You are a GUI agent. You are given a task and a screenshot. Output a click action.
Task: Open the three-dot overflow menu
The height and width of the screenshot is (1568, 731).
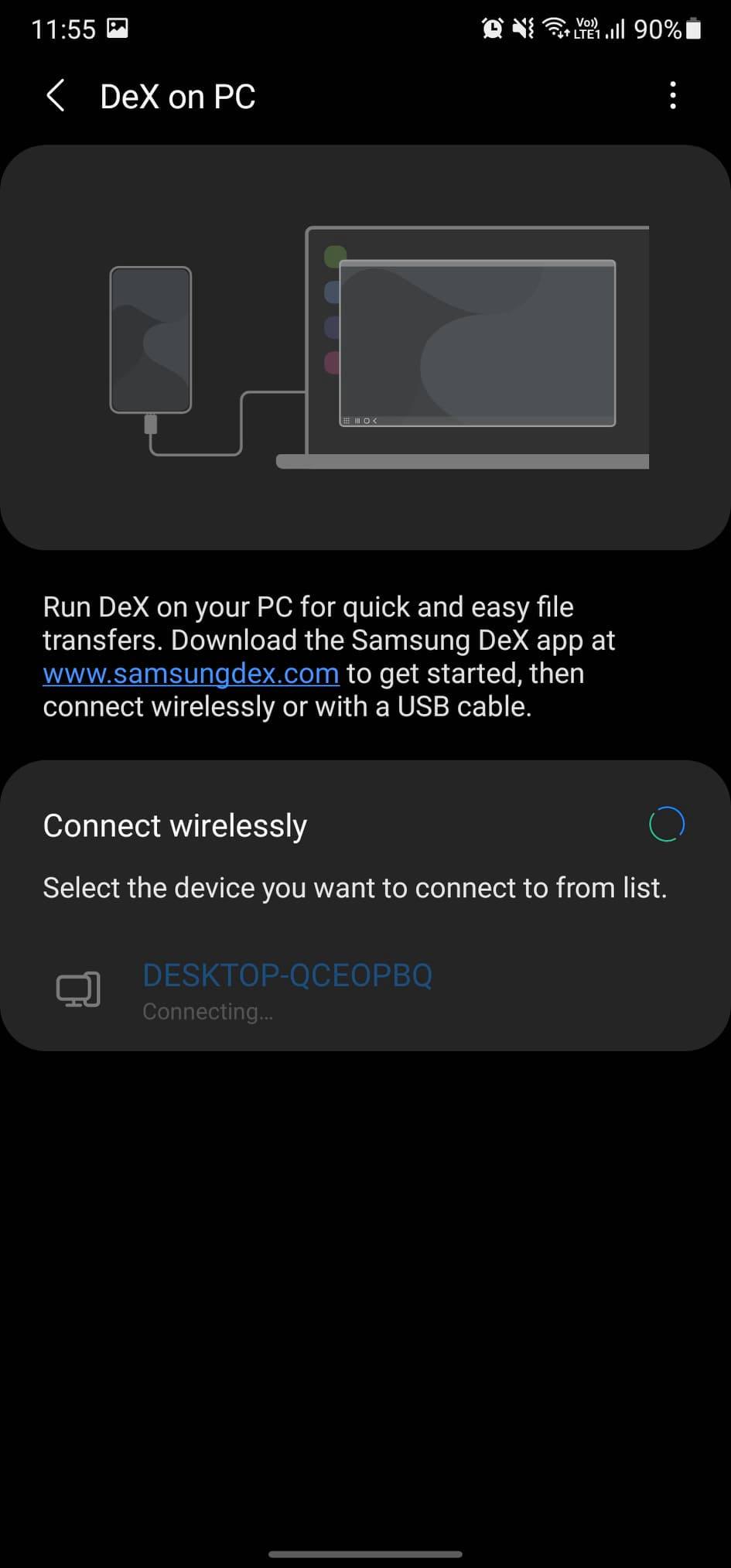pos(673,96)
